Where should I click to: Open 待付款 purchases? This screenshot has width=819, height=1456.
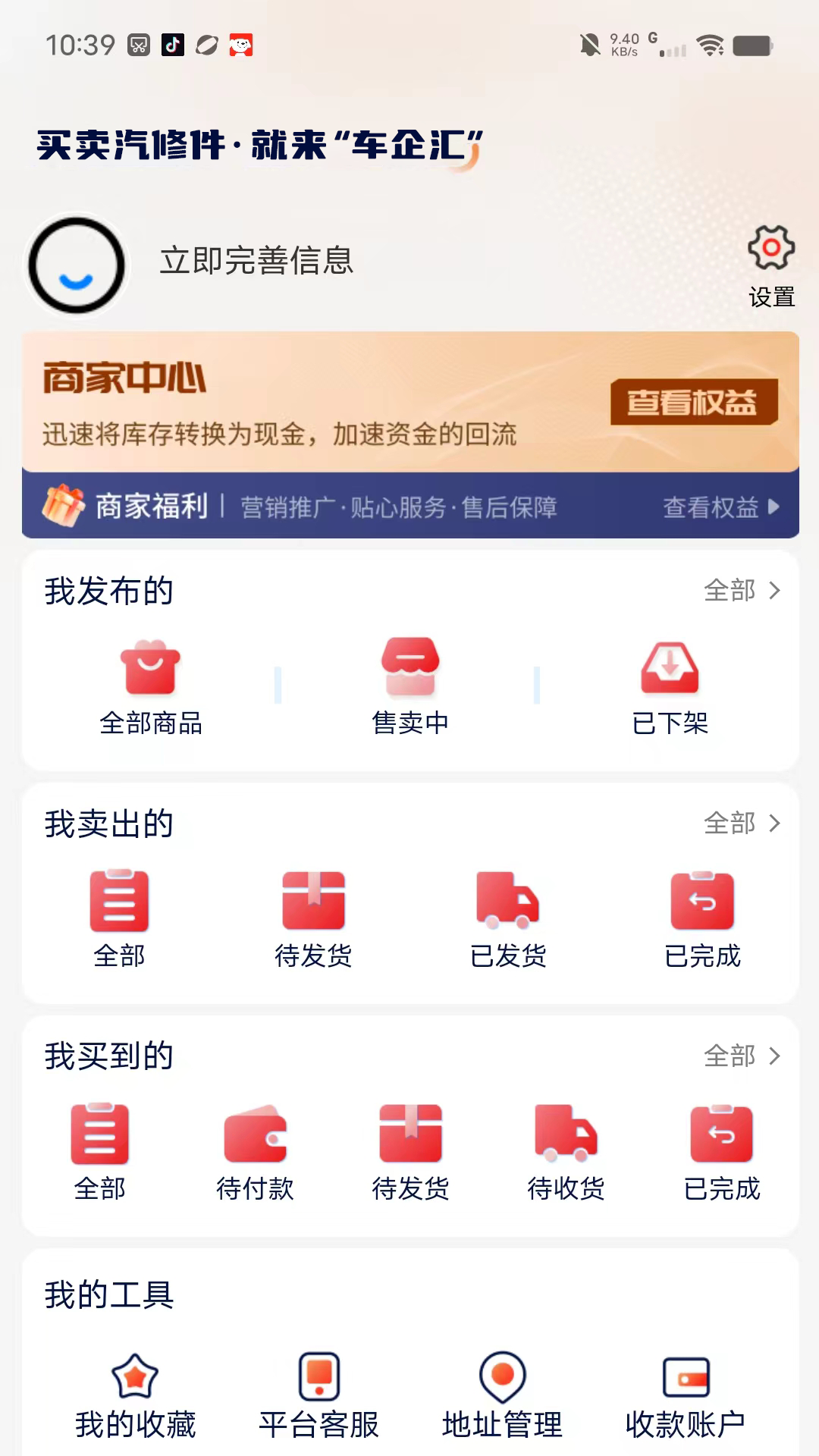(x=255, y=1153)
